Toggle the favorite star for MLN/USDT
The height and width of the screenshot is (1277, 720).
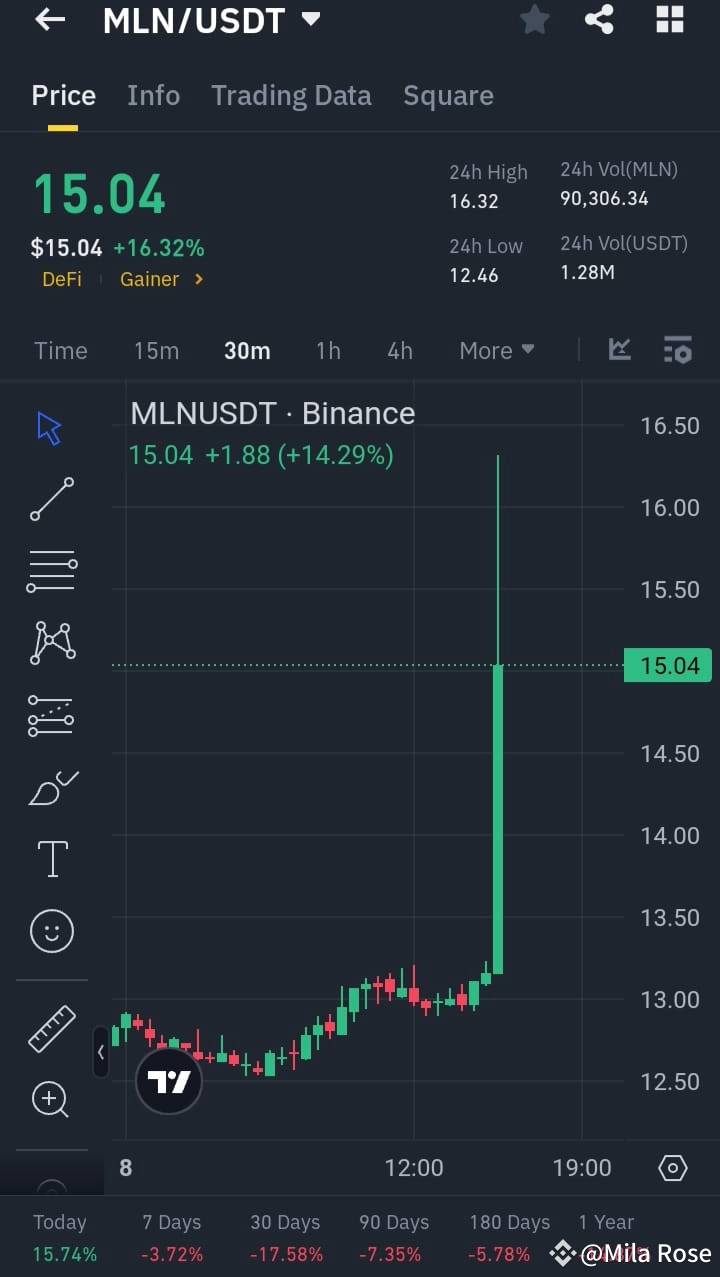(x=534, y=20)
